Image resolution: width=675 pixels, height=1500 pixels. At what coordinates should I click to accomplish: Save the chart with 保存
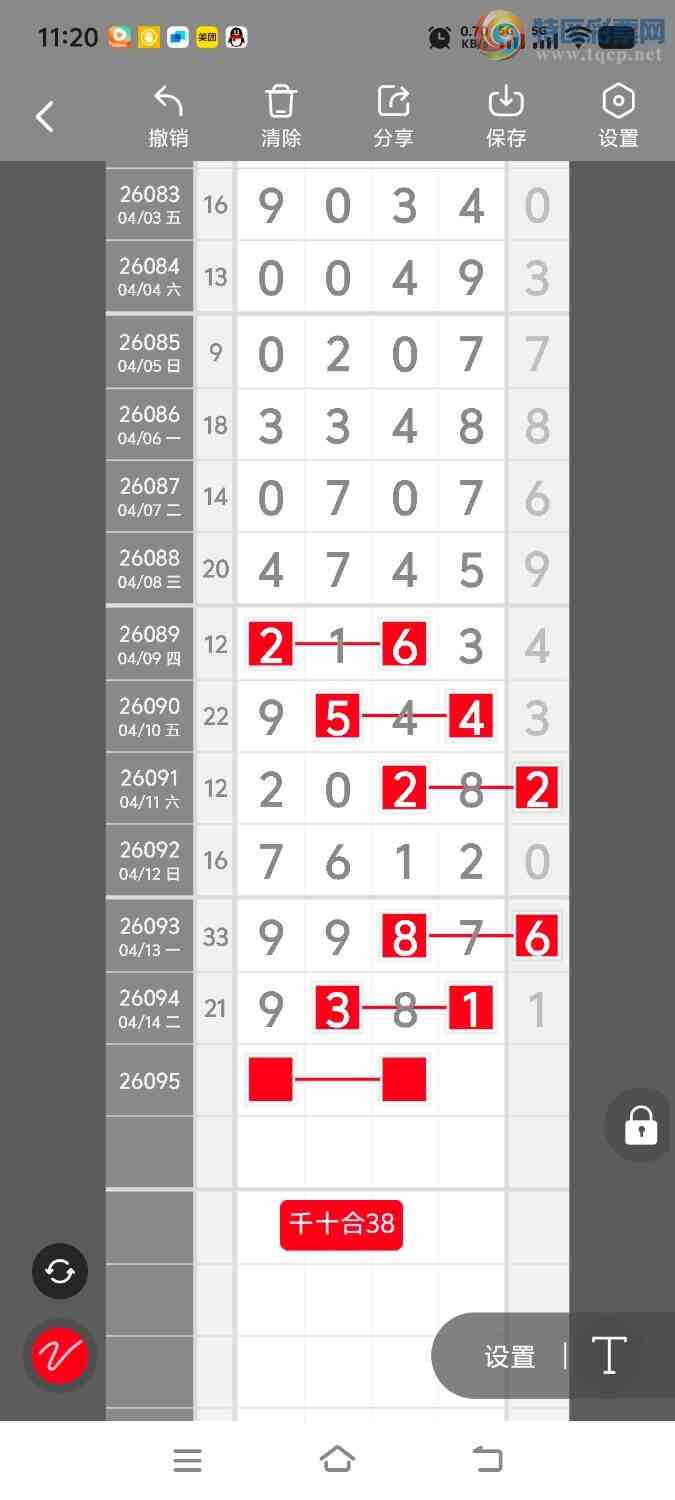point(506,116)
